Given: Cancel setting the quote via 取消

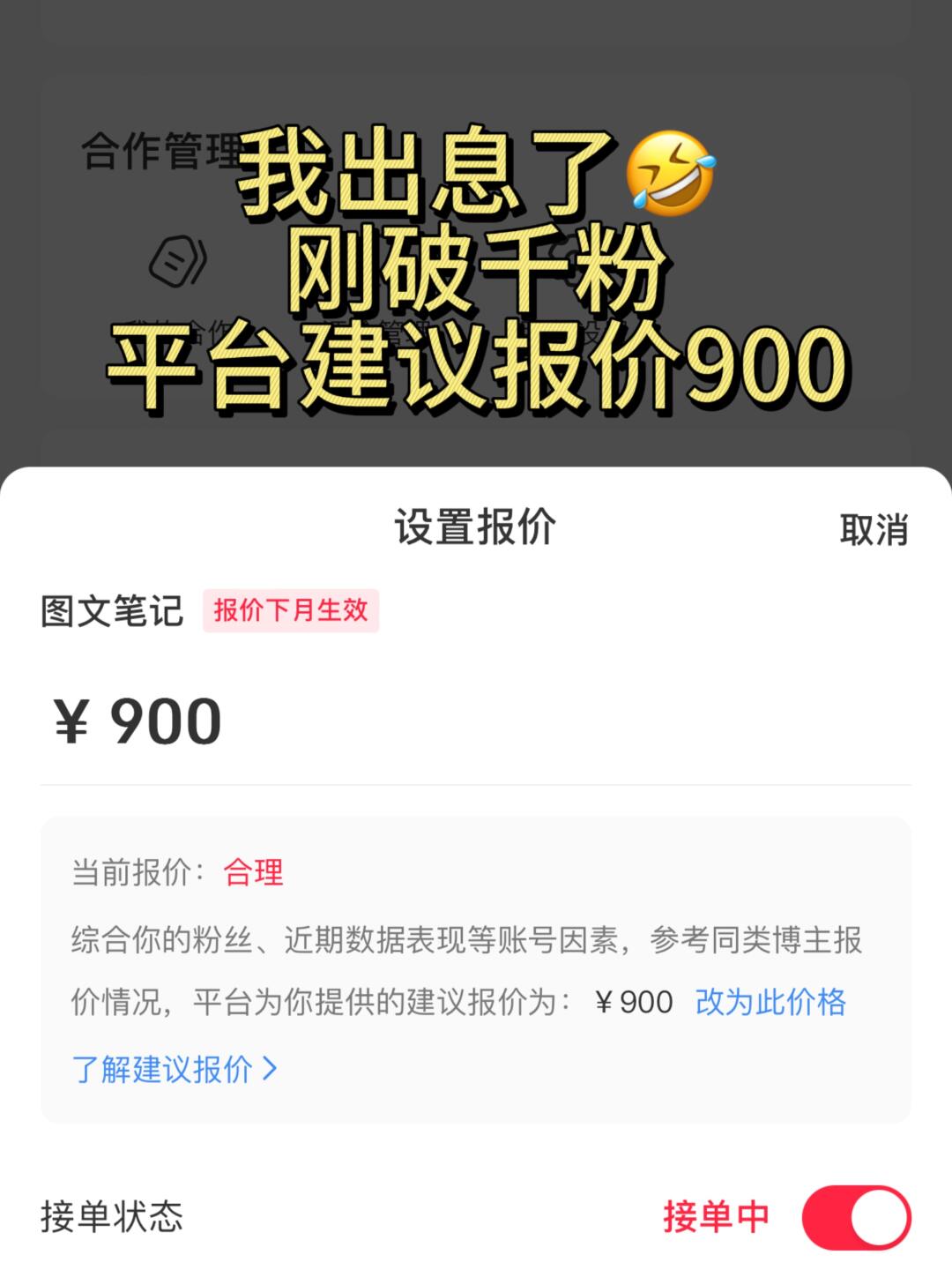Looking at the screenshot, I should point(873,530).
